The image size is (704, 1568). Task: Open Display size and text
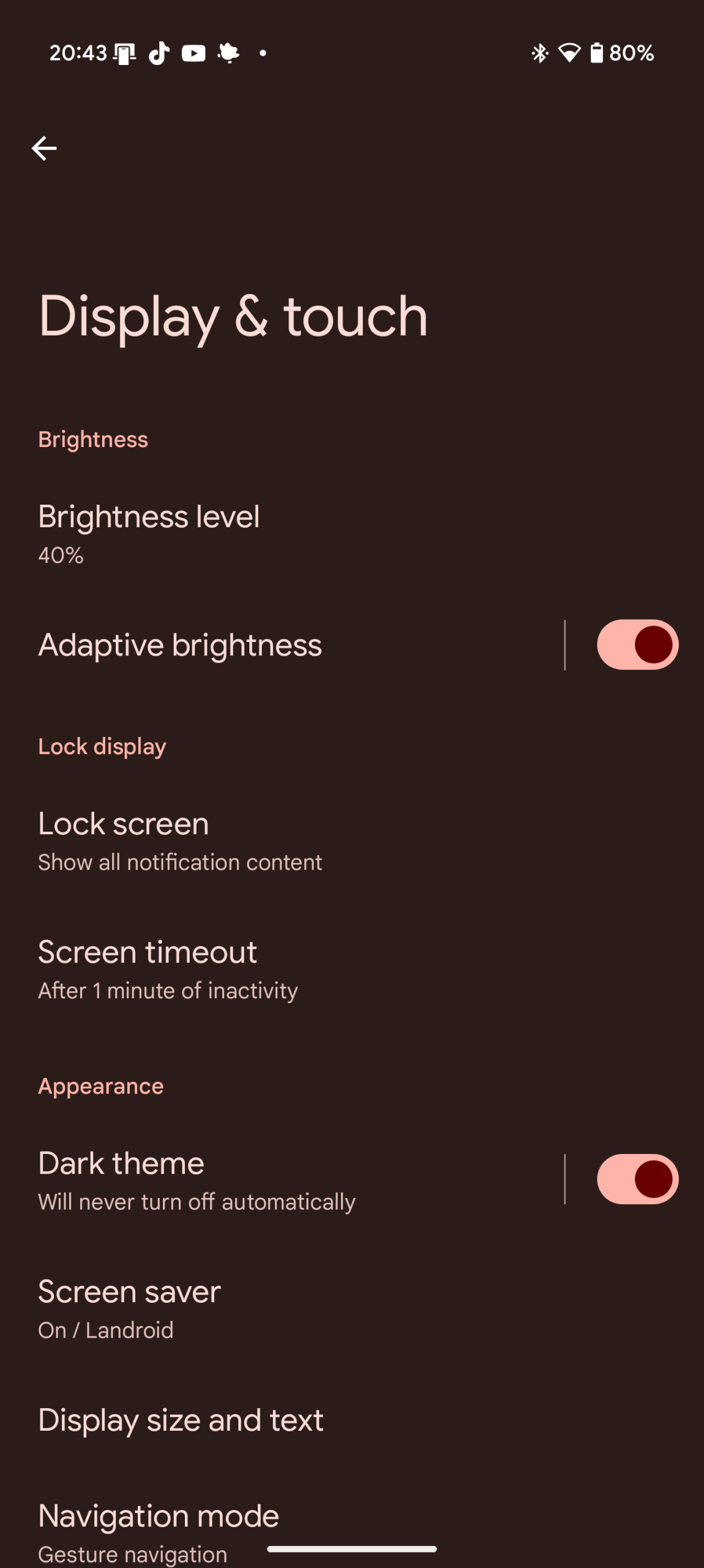(181, 1420)
